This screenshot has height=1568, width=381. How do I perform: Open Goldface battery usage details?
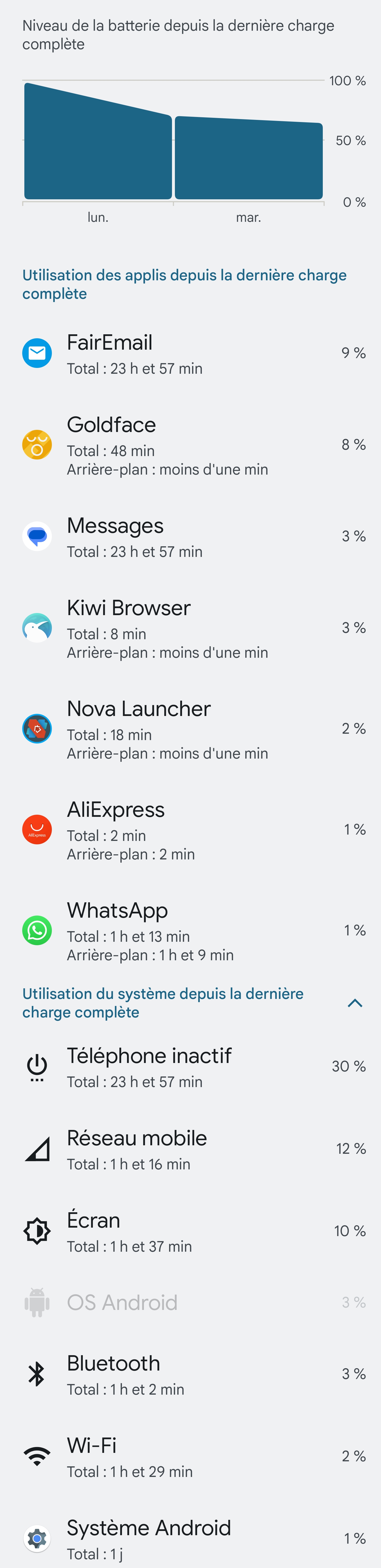(x=190, y=445)
